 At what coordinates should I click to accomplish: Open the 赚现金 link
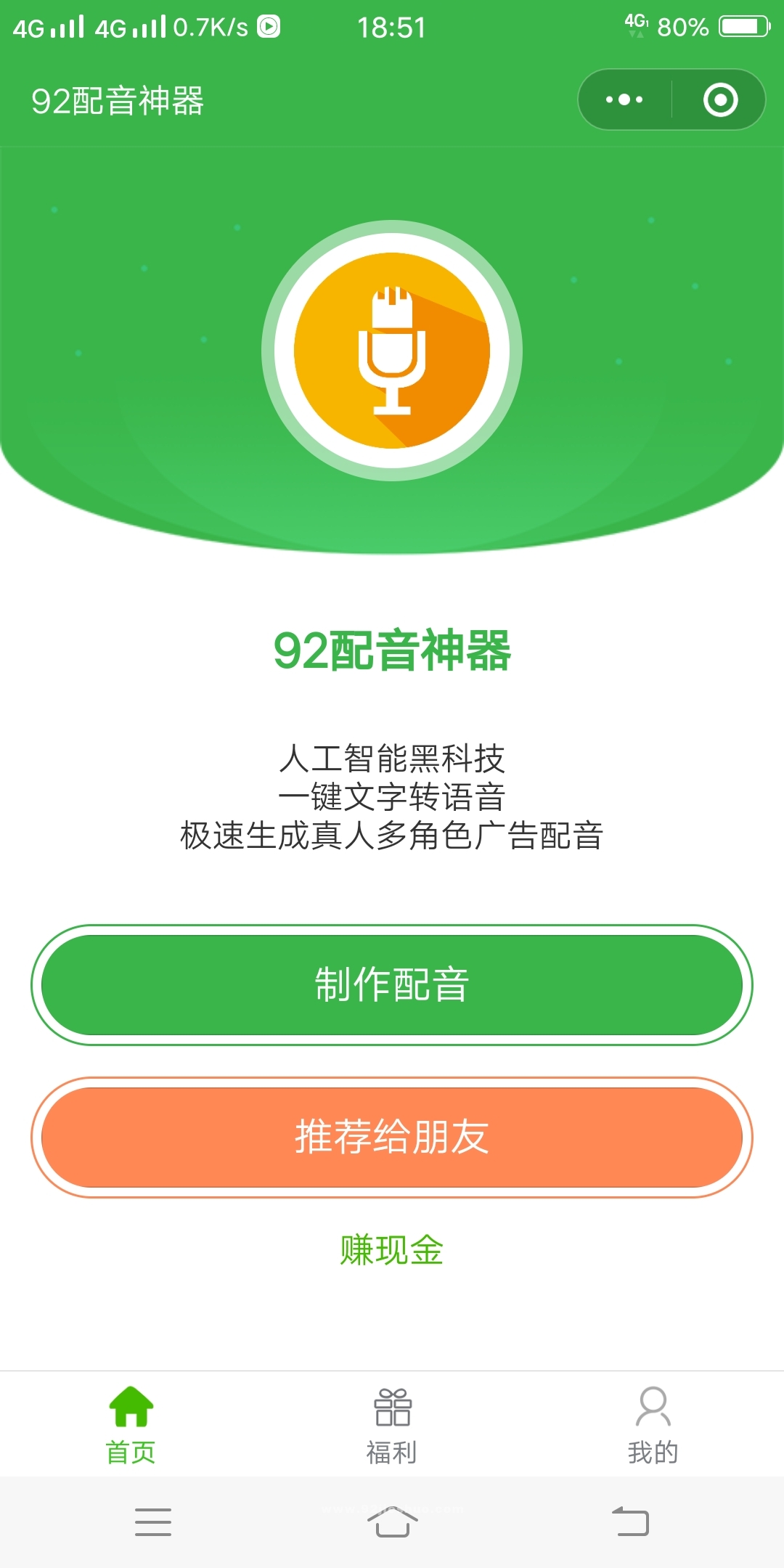pos(392,1250)
